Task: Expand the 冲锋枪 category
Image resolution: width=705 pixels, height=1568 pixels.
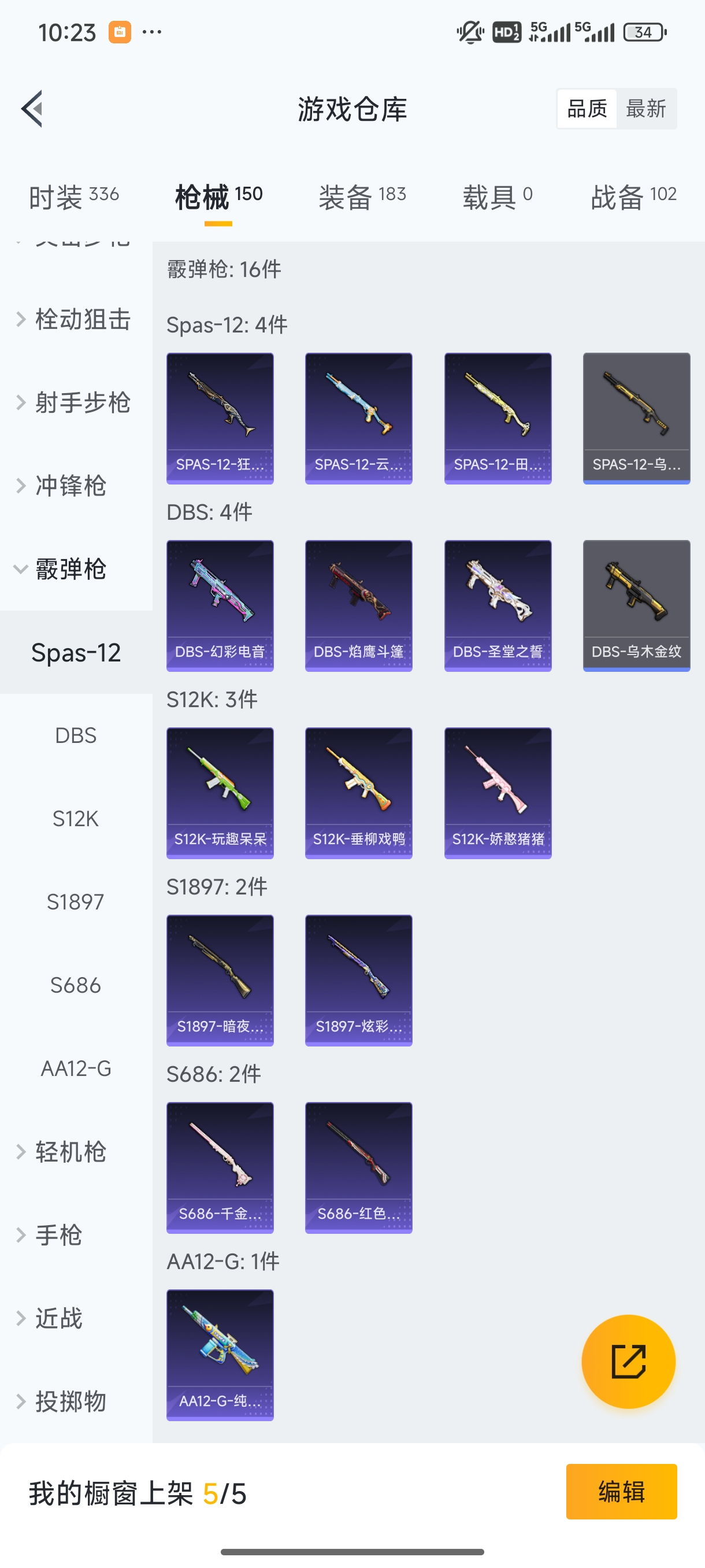Action: point(70,486)
